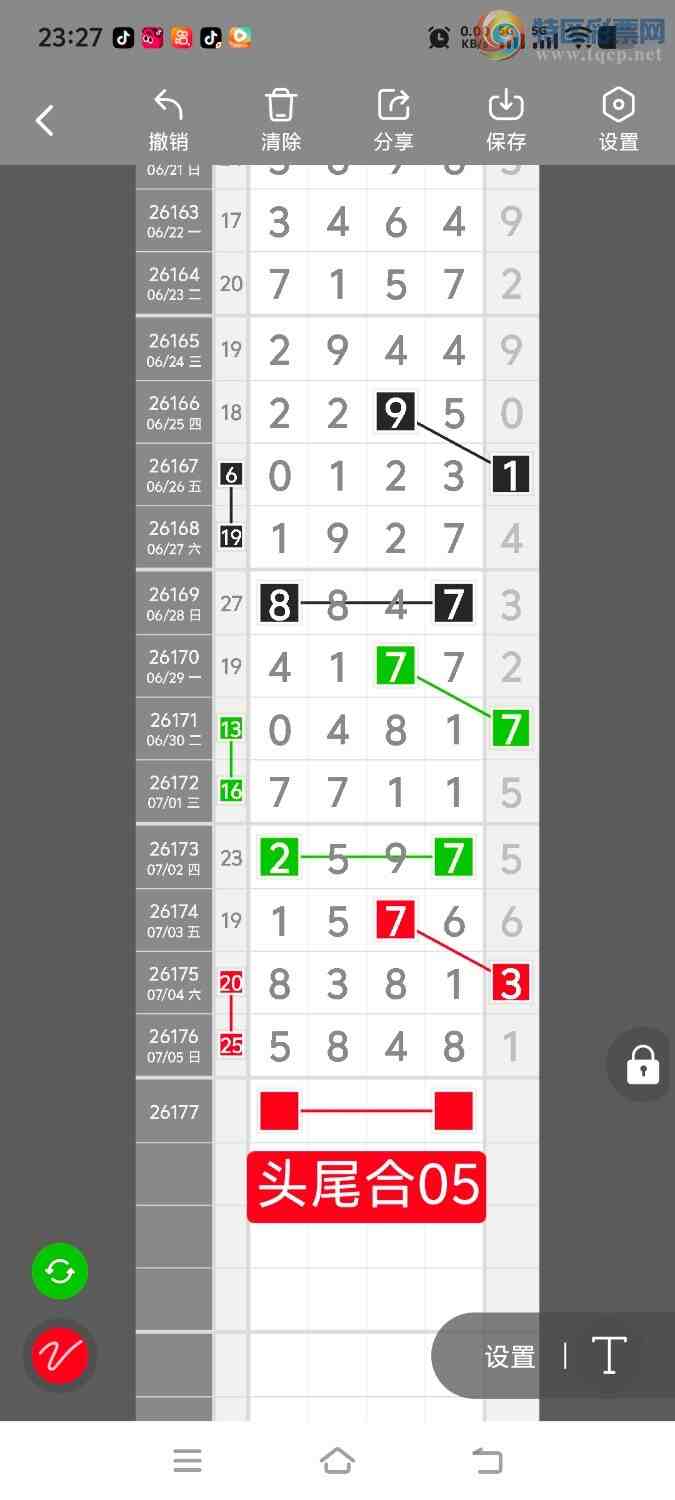Go to the system home screen
The height and width of the screenshot is (1500, 675).
(x=338, y=1461)
